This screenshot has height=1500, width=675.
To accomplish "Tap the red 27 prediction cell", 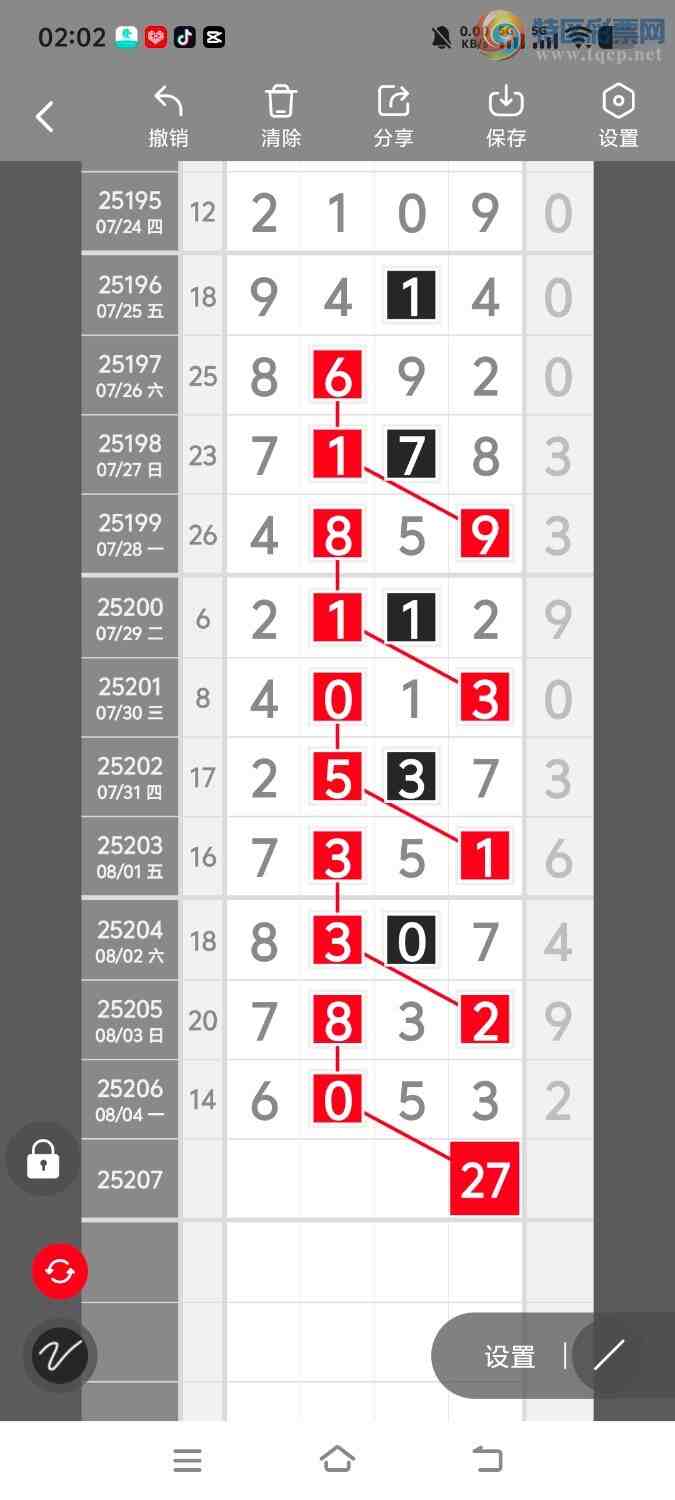I will (485, 1179).
